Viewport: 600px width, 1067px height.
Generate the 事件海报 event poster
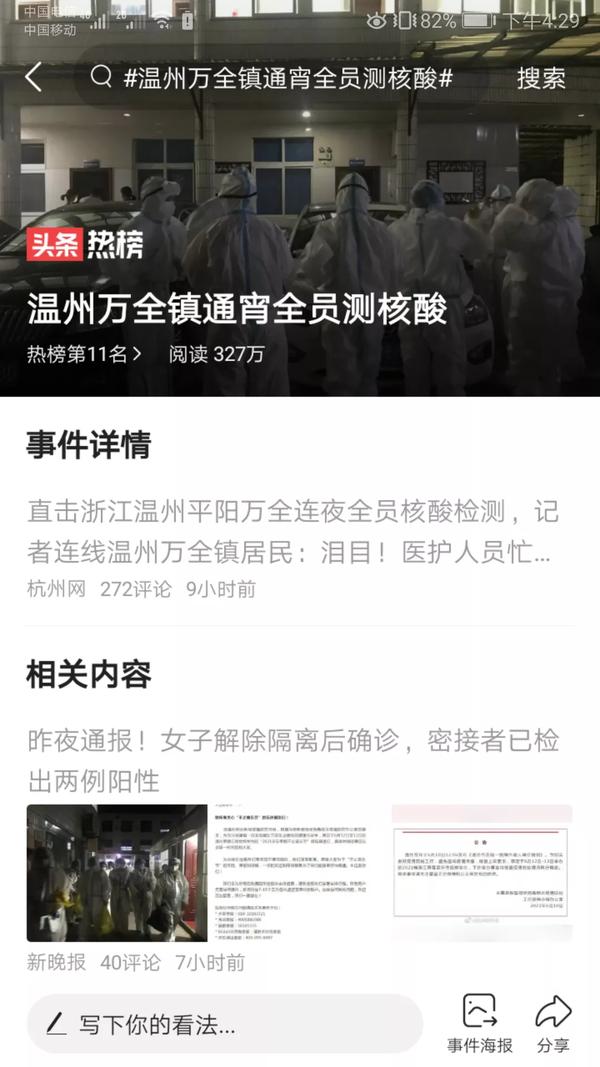pos(480,1024)
